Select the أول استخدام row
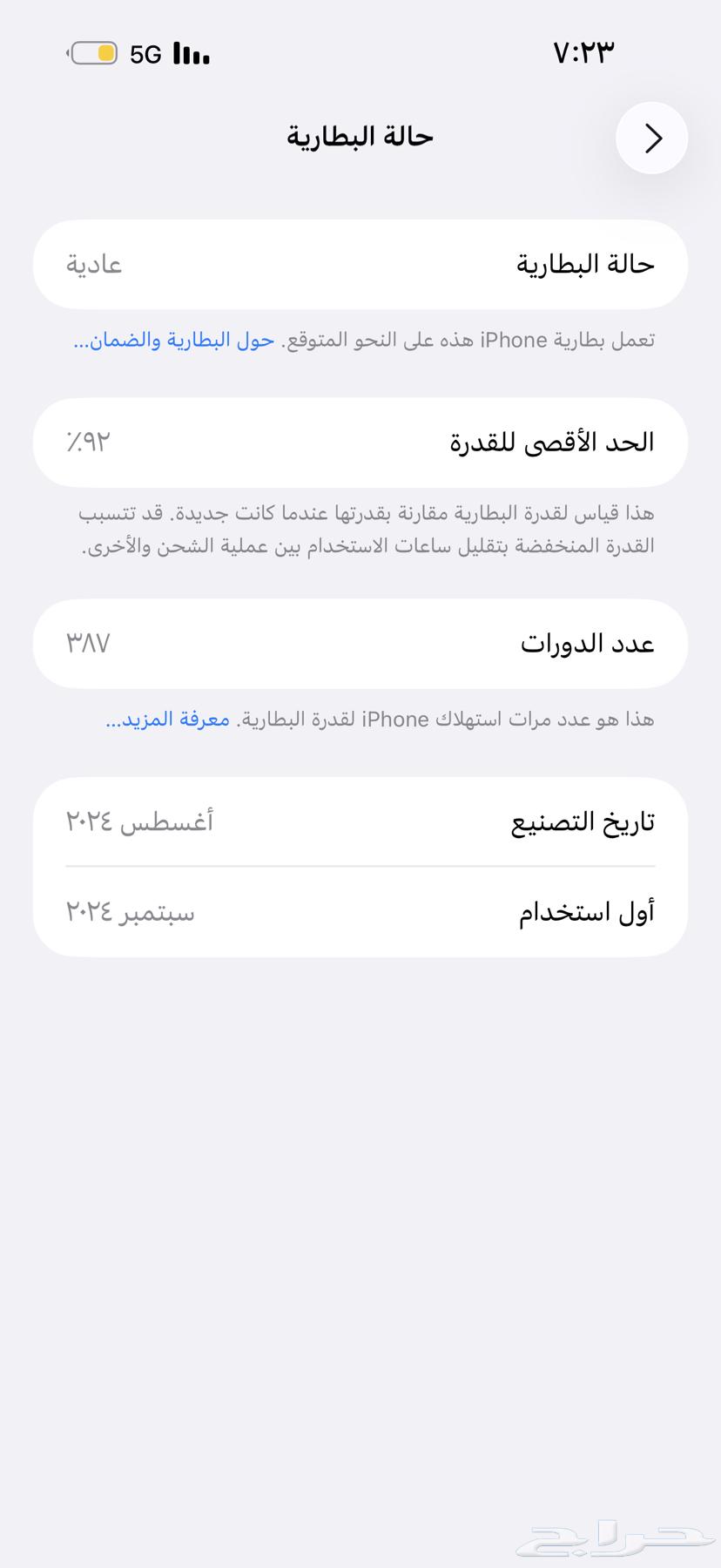Image resolution: width=721 pixels, height=1568 pixels. tap(360, 911)
